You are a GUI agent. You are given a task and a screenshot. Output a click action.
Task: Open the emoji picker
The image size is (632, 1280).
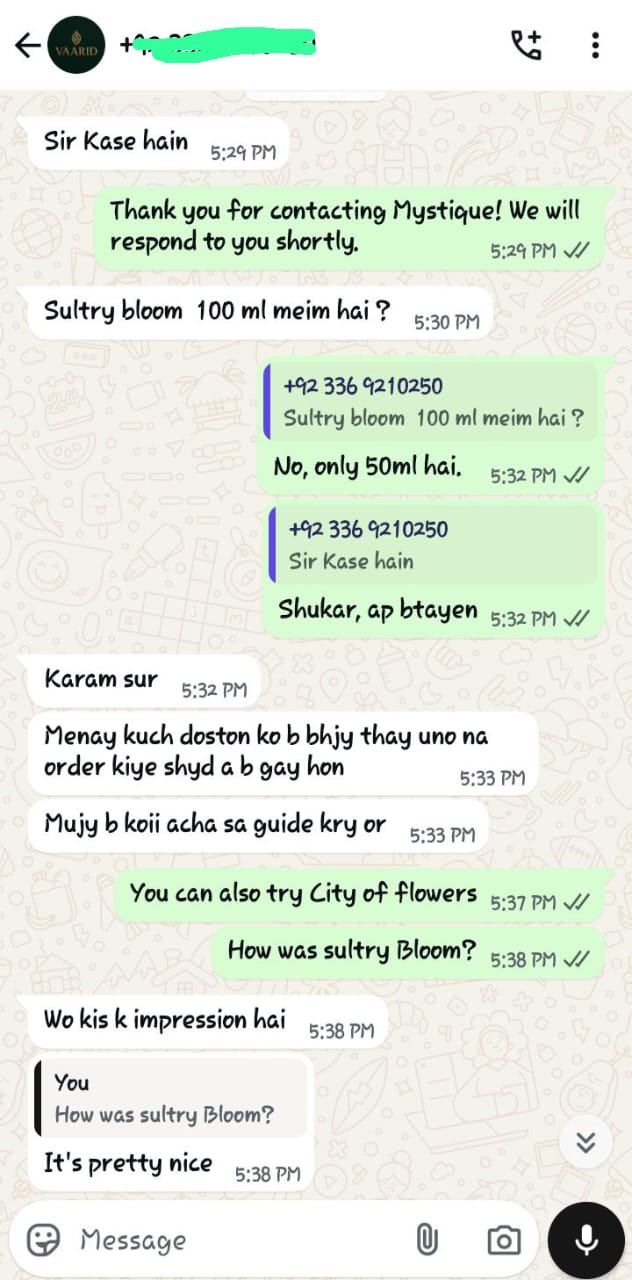[x=43, y=1240]
